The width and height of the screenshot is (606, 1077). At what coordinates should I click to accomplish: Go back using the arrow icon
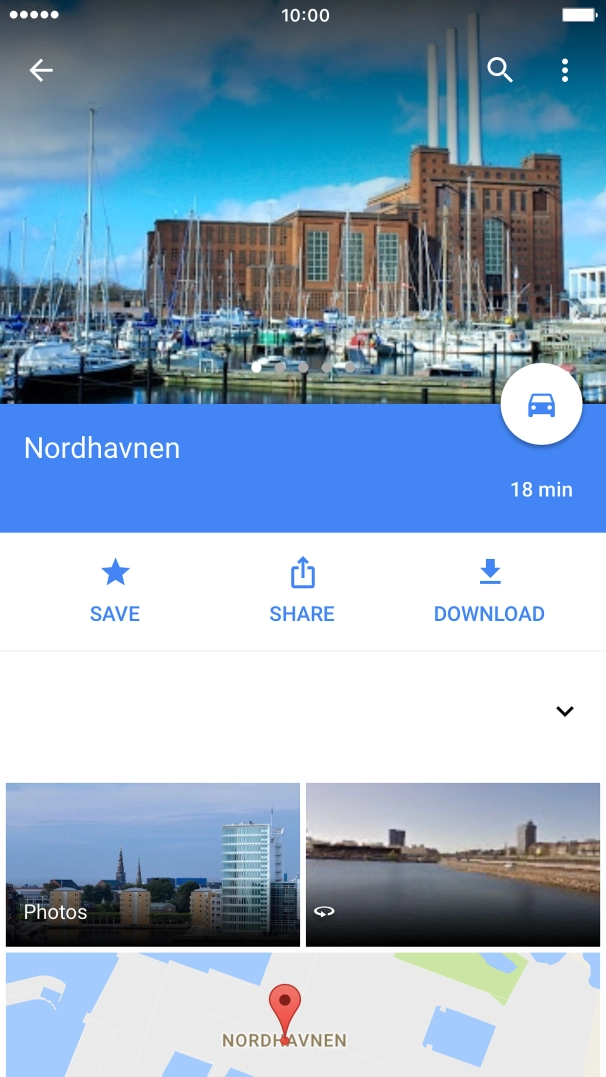coord(41,70)
